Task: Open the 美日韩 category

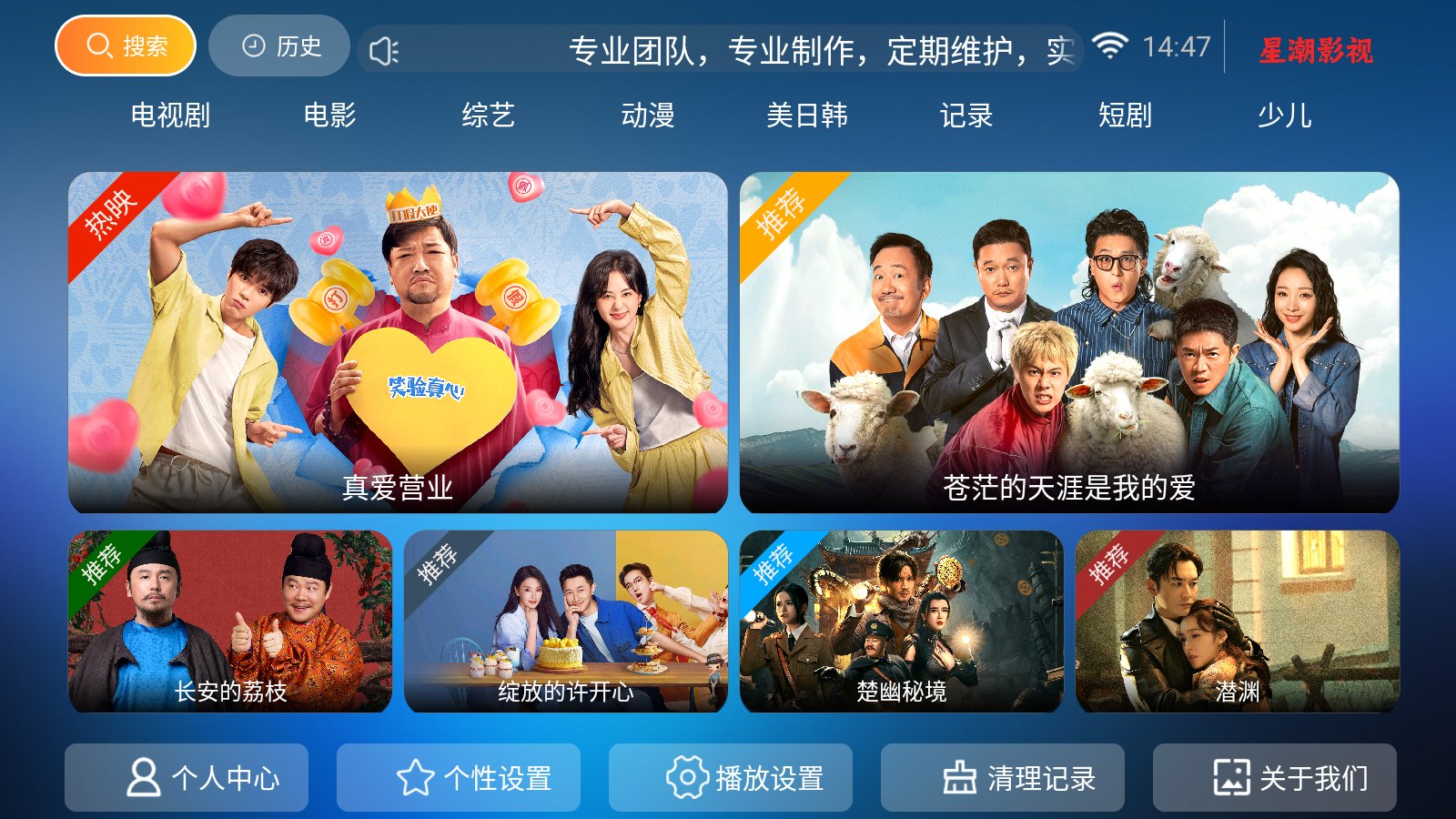Action: 807,116
